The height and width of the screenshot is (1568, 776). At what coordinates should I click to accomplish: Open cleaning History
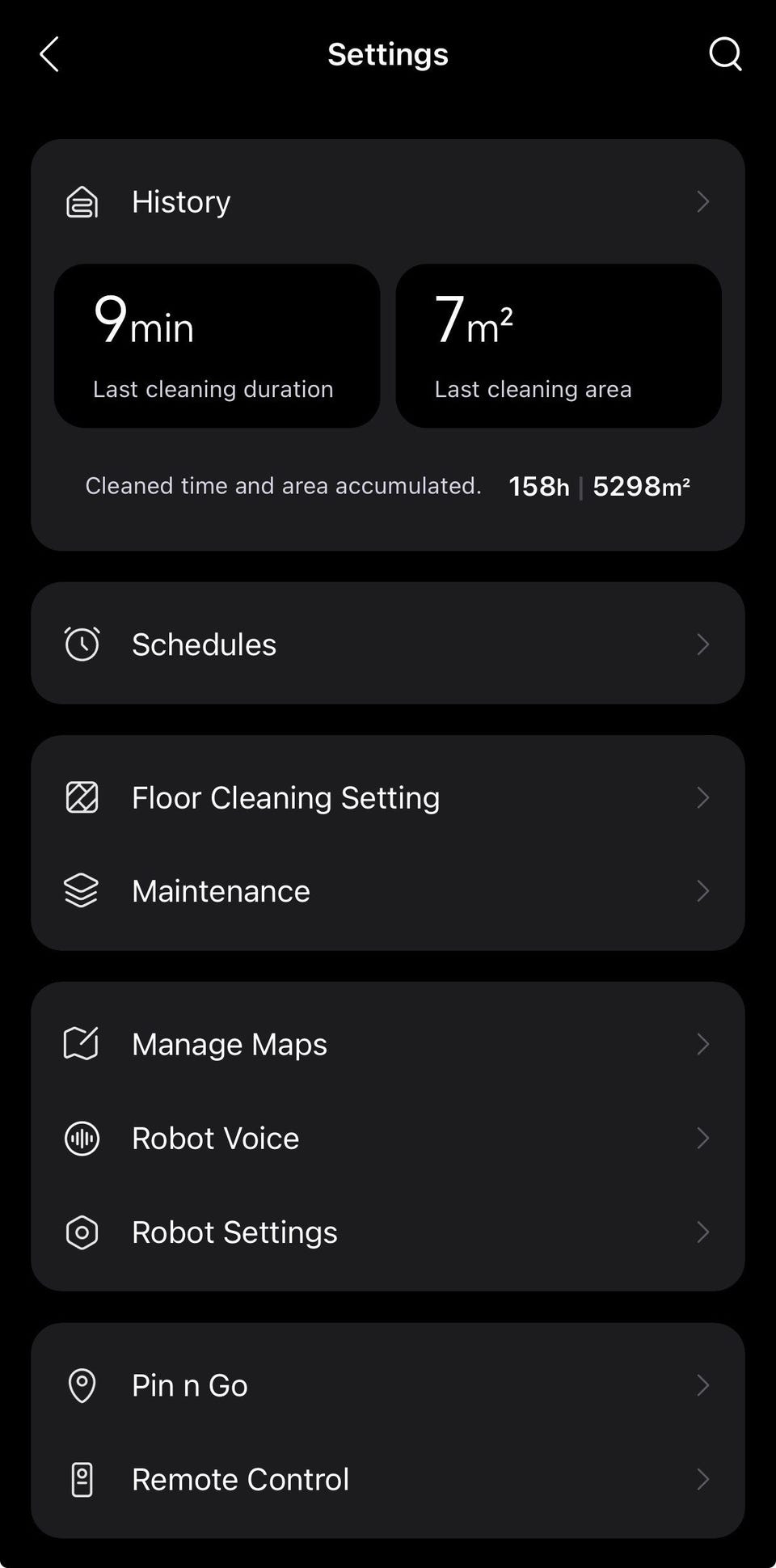click(x=388, y=201)
